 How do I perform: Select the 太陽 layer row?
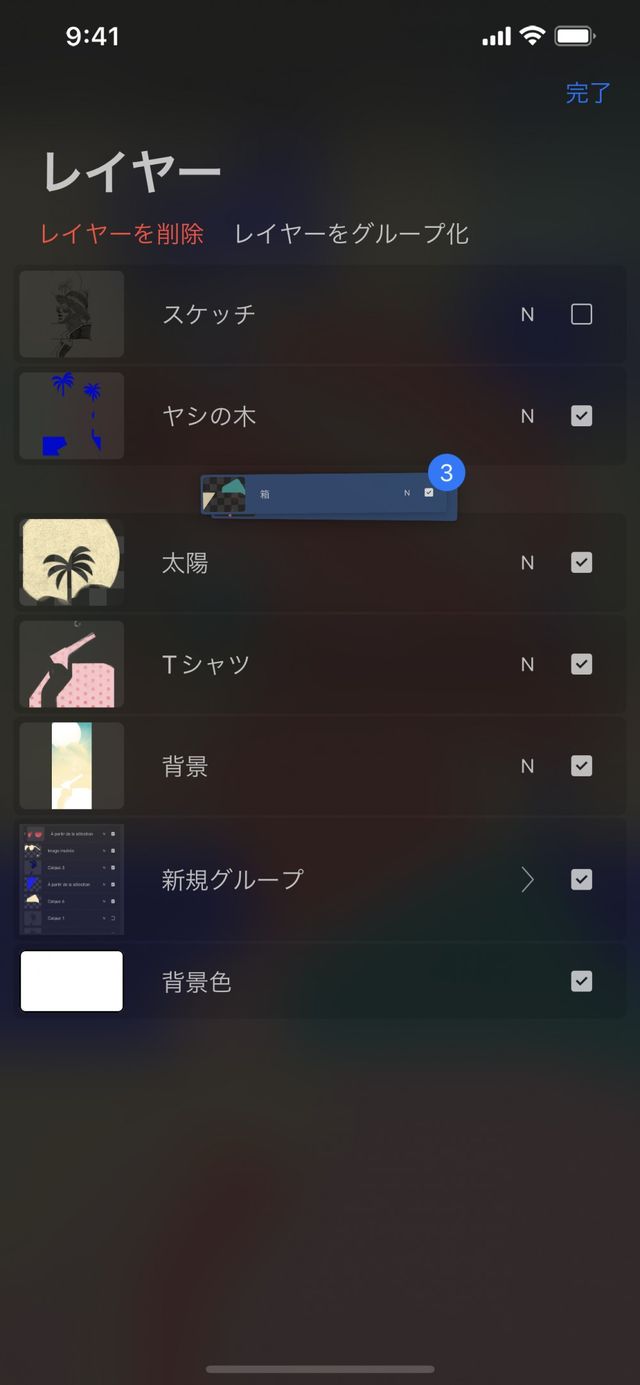click(x=300, y=563)
